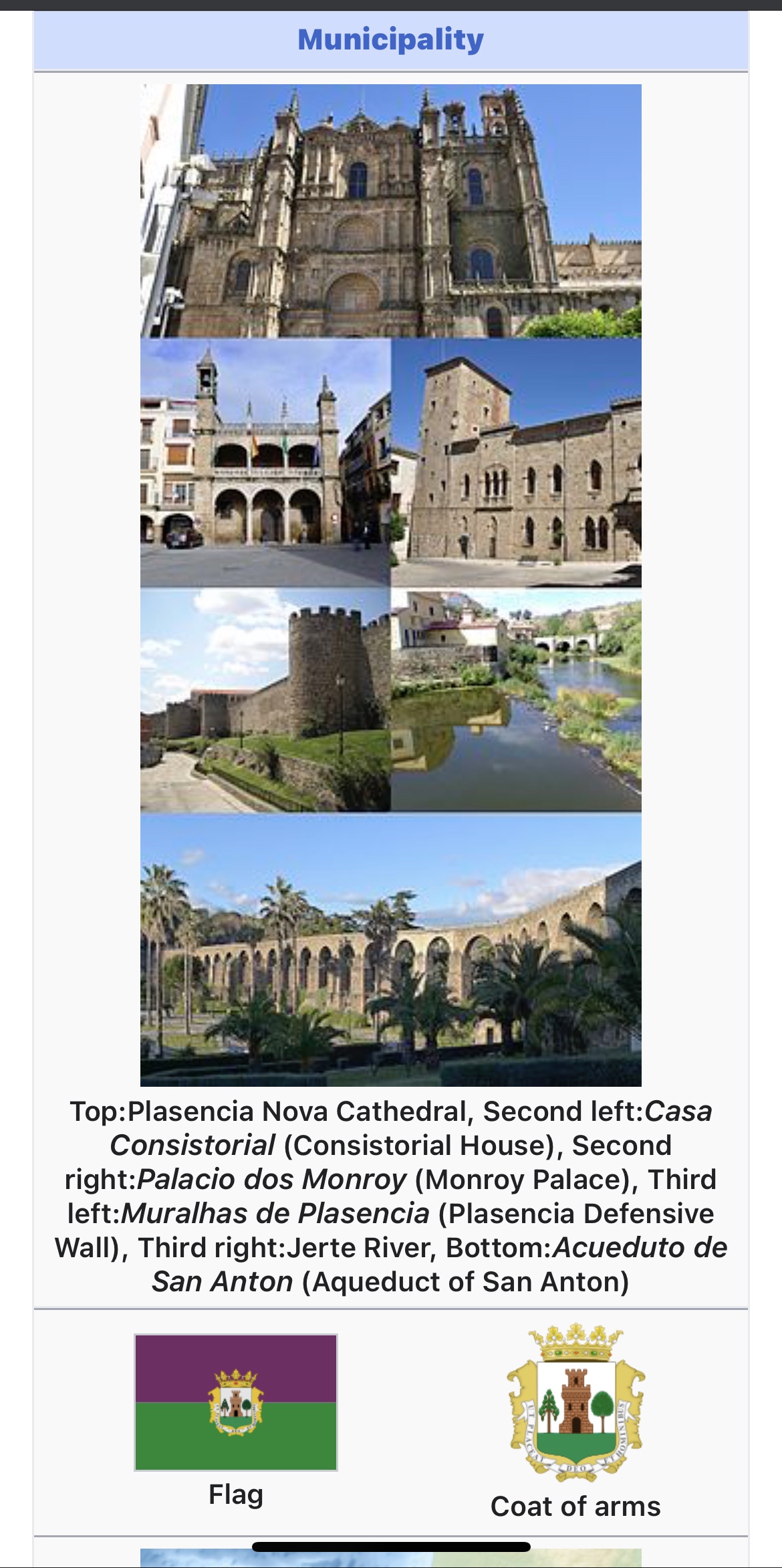
Task: Open the Jerte River photo
Action: coord(516,700)
